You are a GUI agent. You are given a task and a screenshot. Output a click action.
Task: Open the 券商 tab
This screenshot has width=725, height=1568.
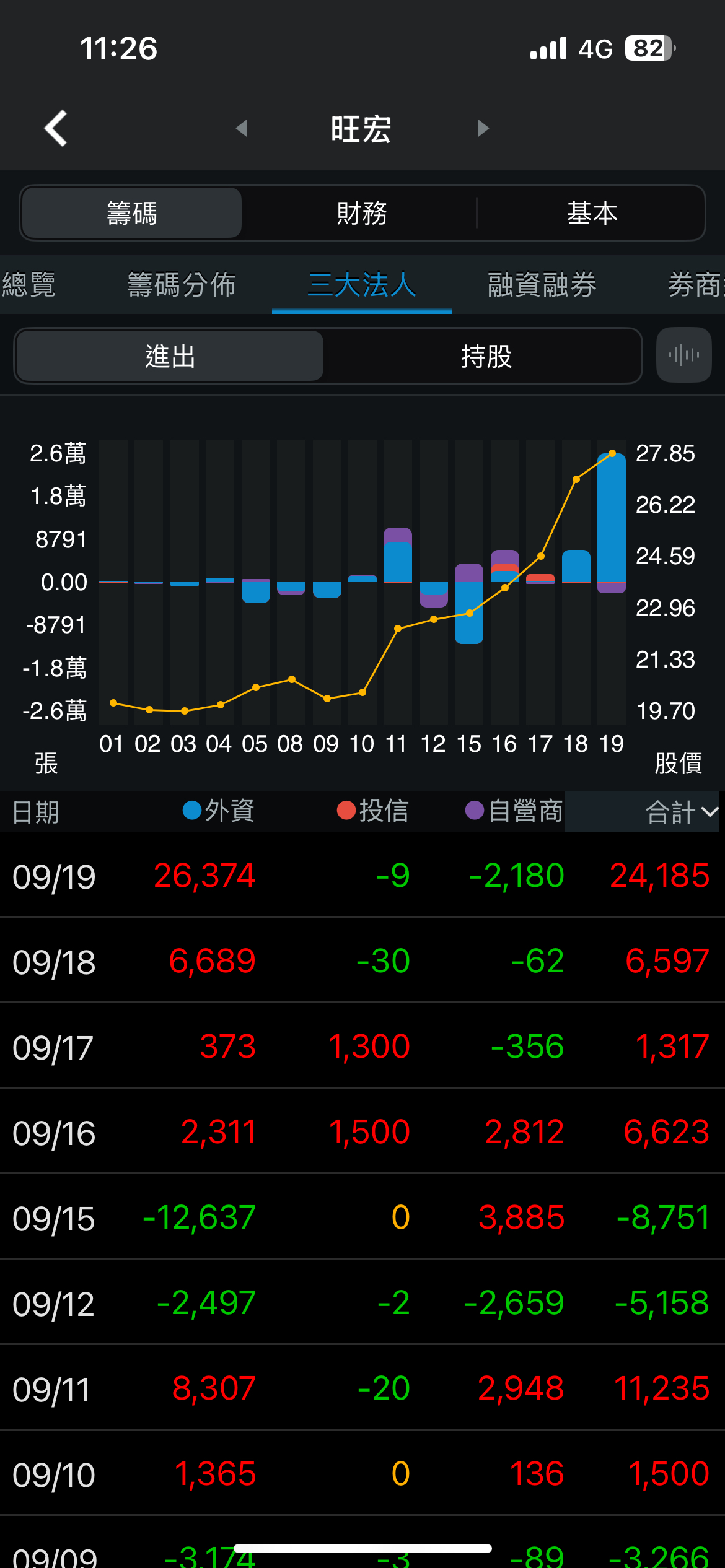(x=695, y=285)
